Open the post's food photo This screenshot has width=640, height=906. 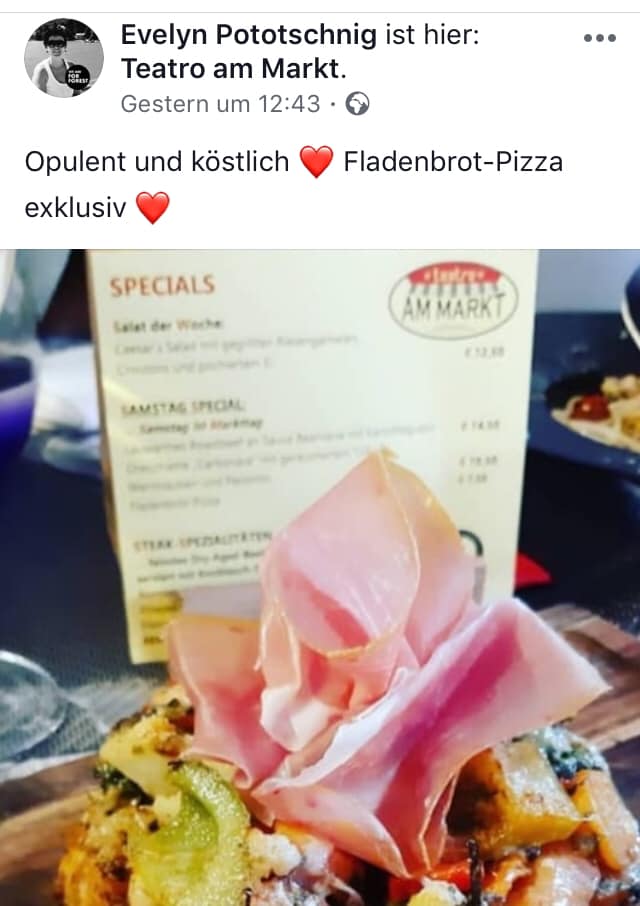(x=320, y=580)
